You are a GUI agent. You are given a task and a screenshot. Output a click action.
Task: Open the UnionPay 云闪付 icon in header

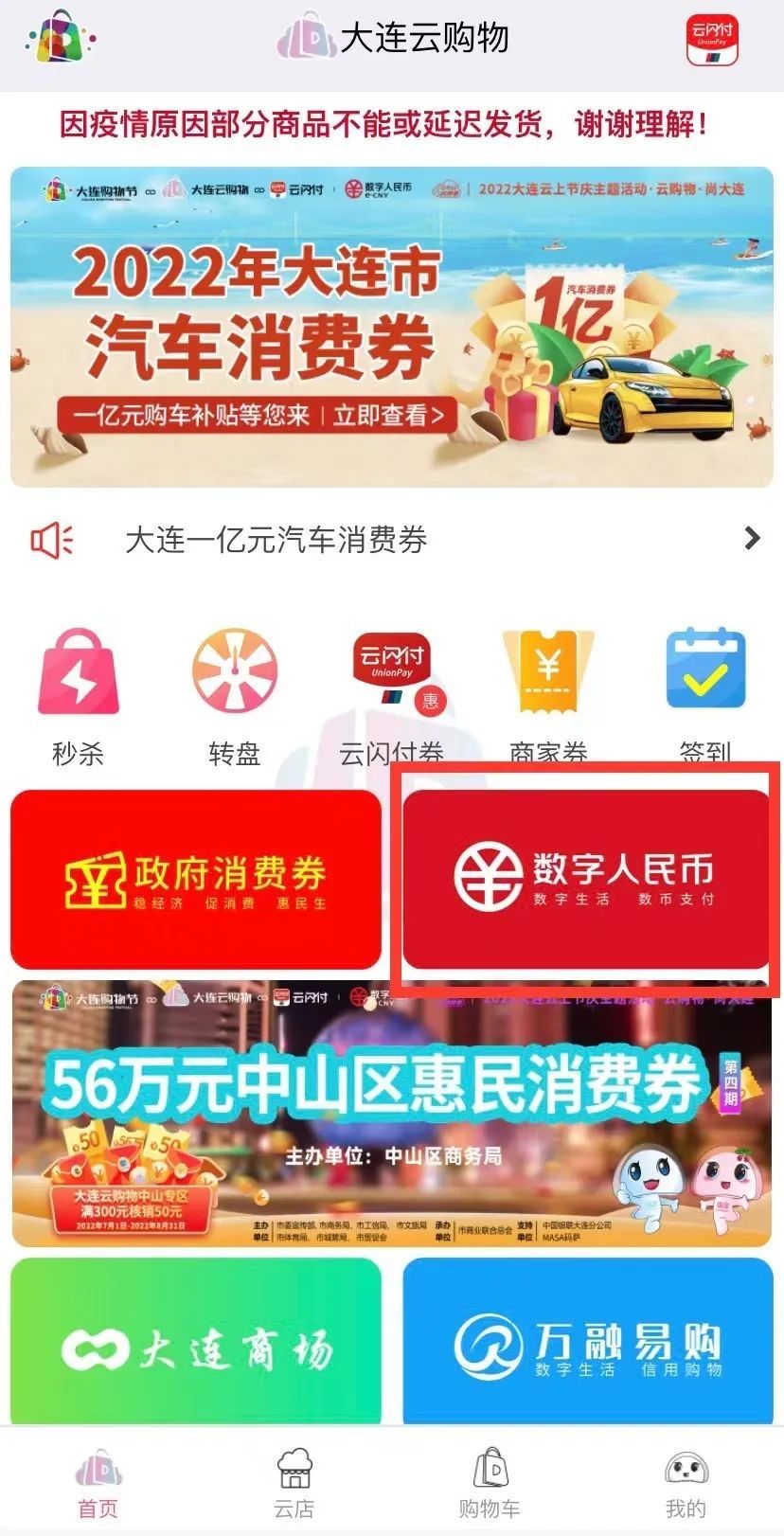click(711, 40)
